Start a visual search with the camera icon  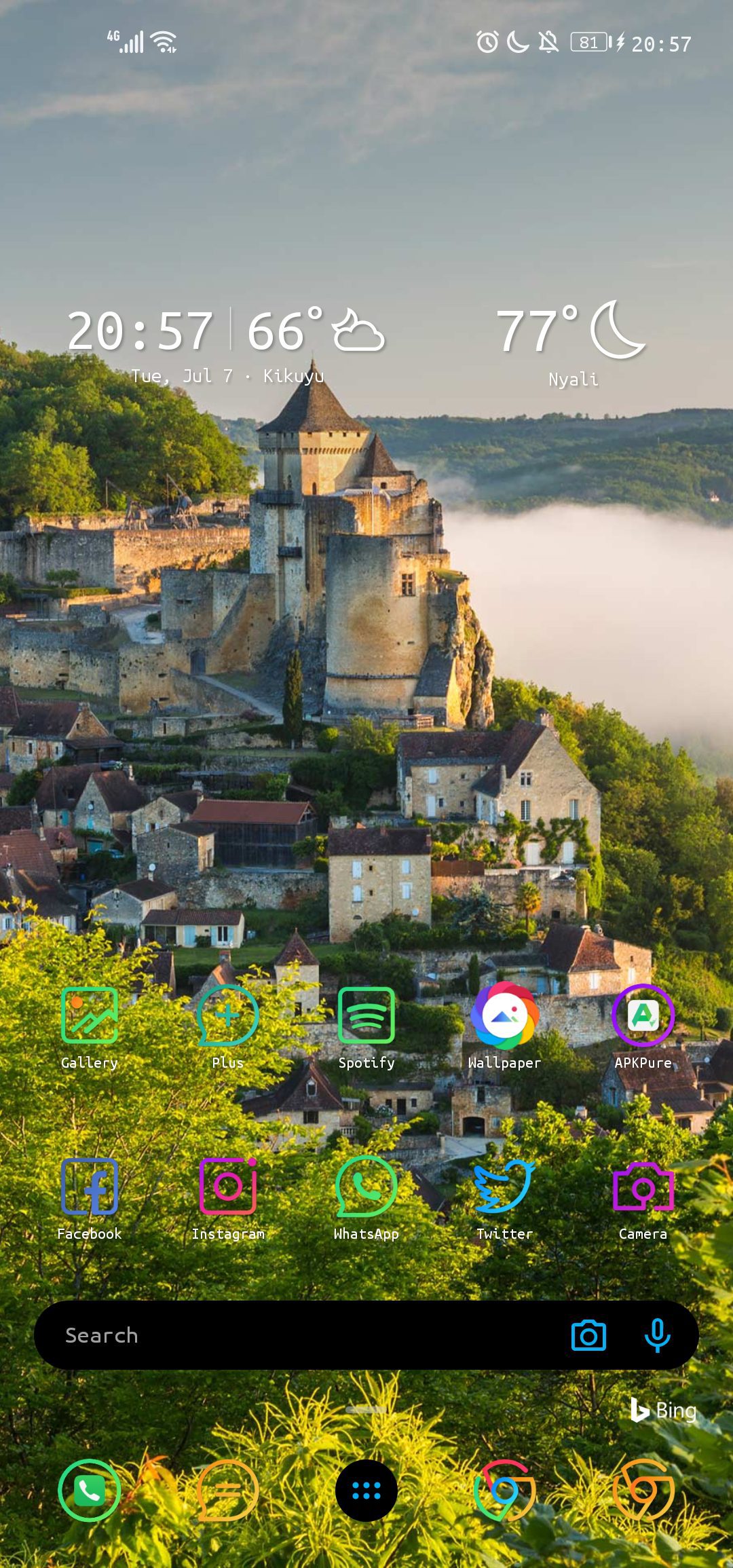coord(588,1335)
